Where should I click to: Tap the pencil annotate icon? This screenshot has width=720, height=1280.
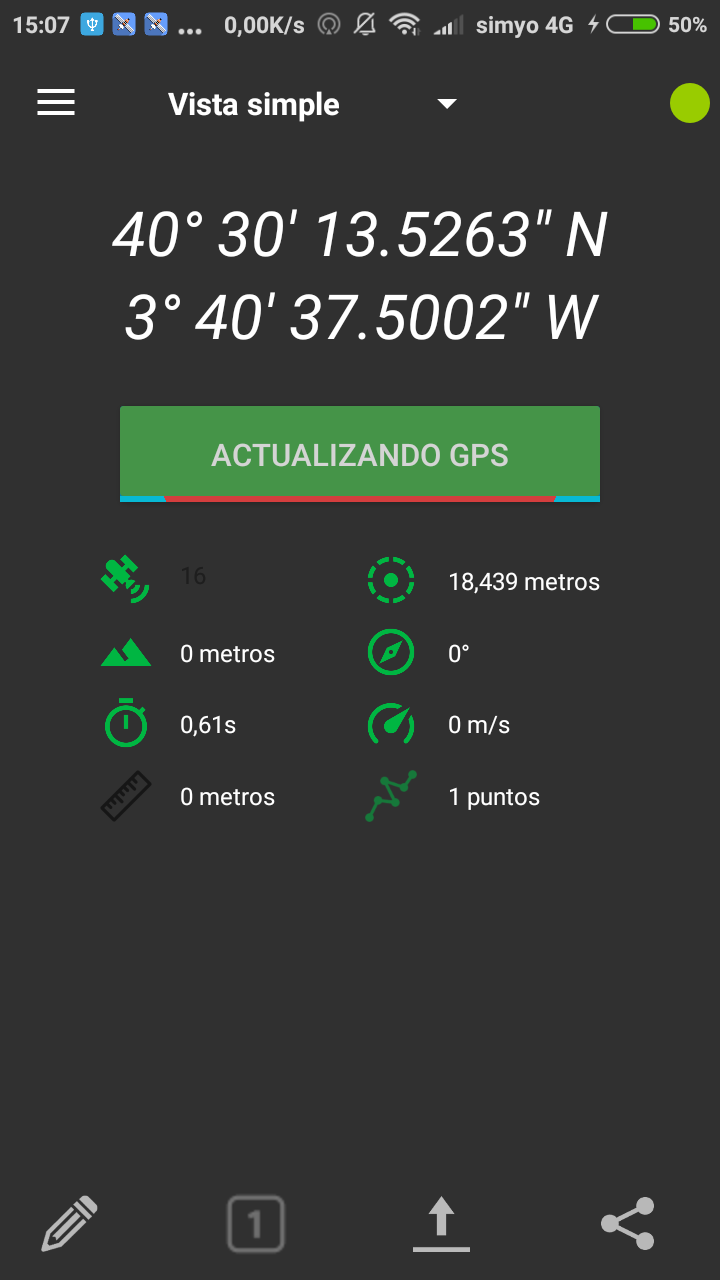pyautogui.click(x=70, y=1223)
